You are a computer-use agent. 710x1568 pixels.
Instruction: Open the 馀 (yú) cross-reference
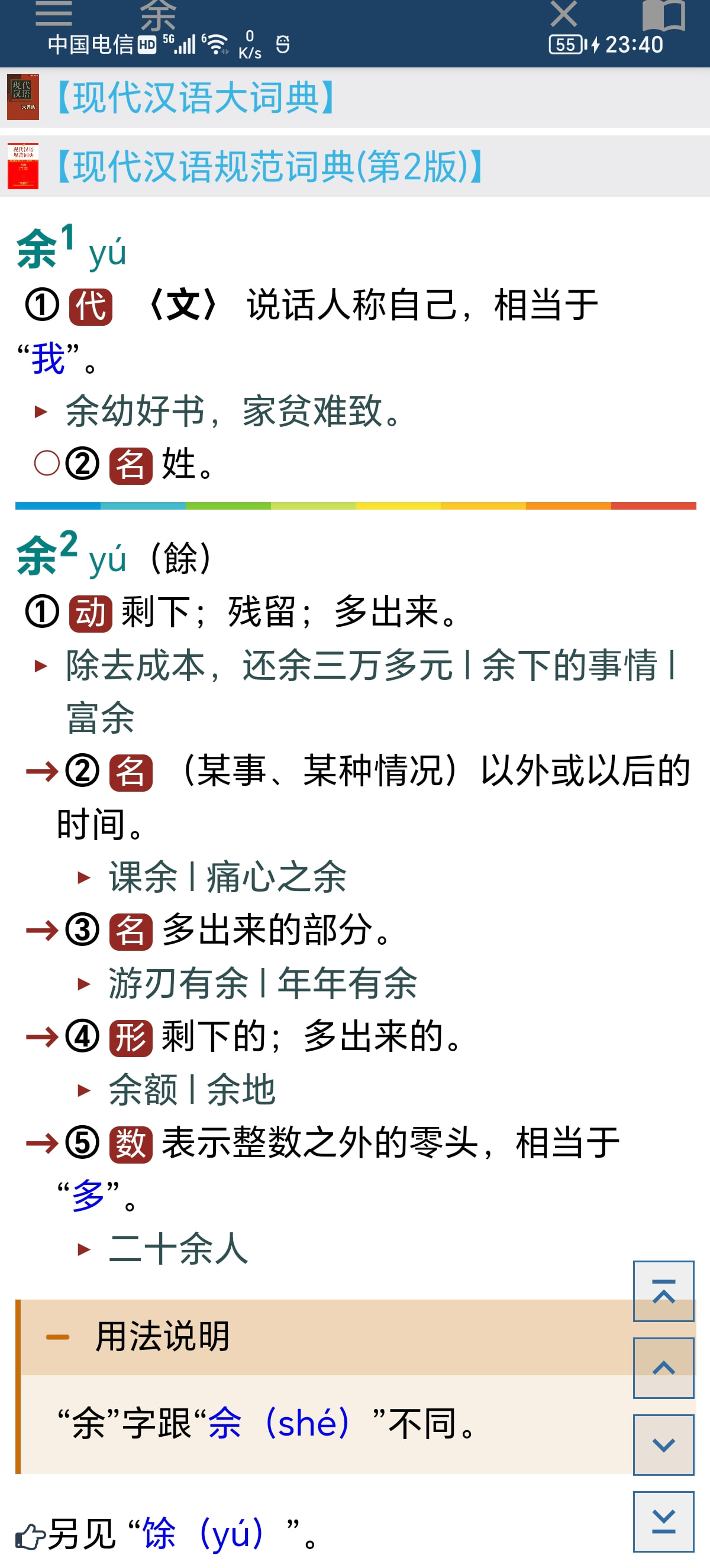coord(204,1533)
